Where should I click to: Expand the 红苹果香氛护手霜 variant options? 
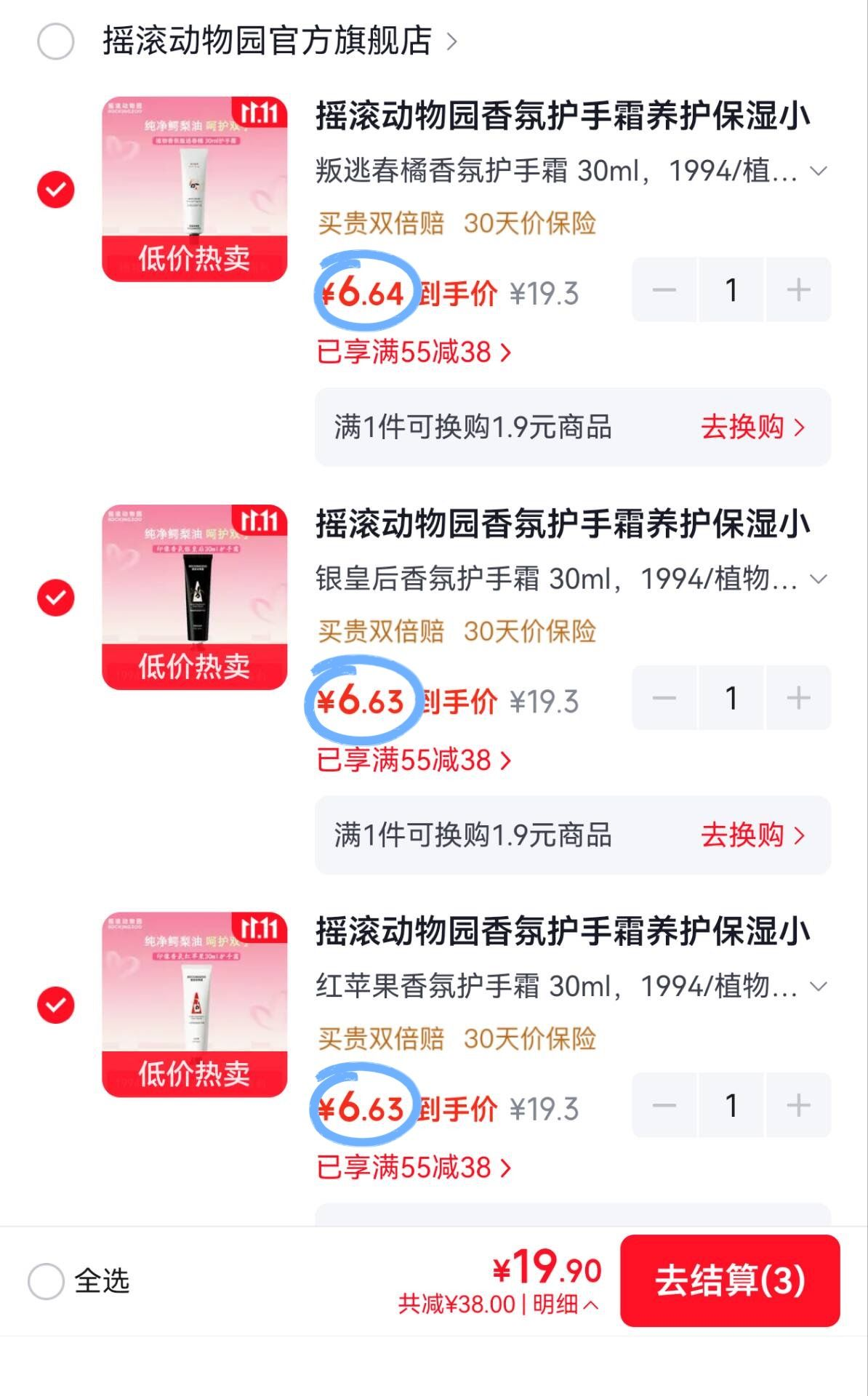[571, 987]
